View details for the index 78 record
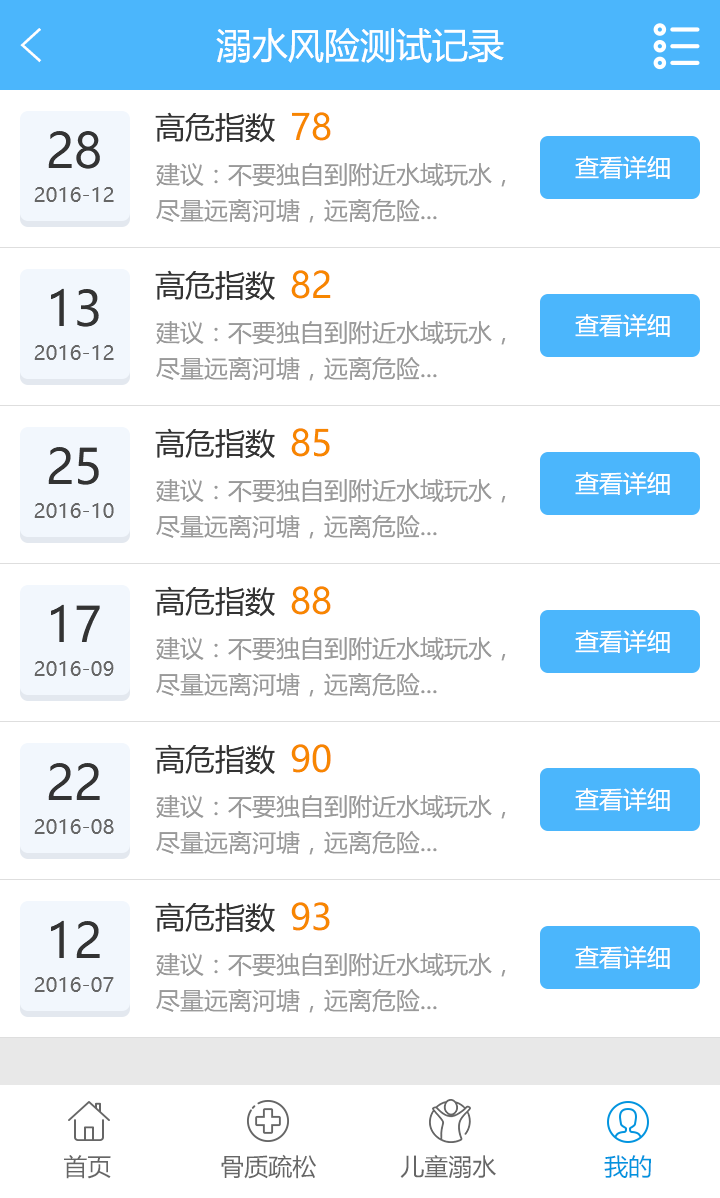Screen dimensions: 720x1198 click(x=620, y=167)
